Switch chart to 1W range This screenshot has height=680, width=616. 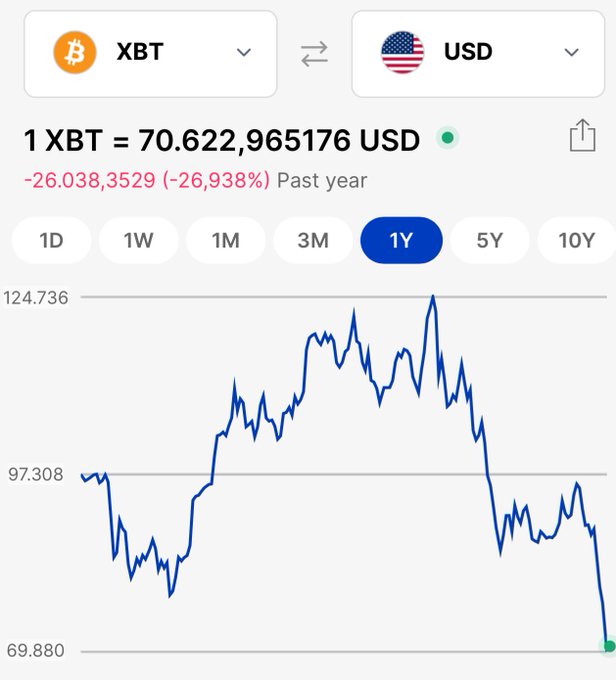click(139, 240)
